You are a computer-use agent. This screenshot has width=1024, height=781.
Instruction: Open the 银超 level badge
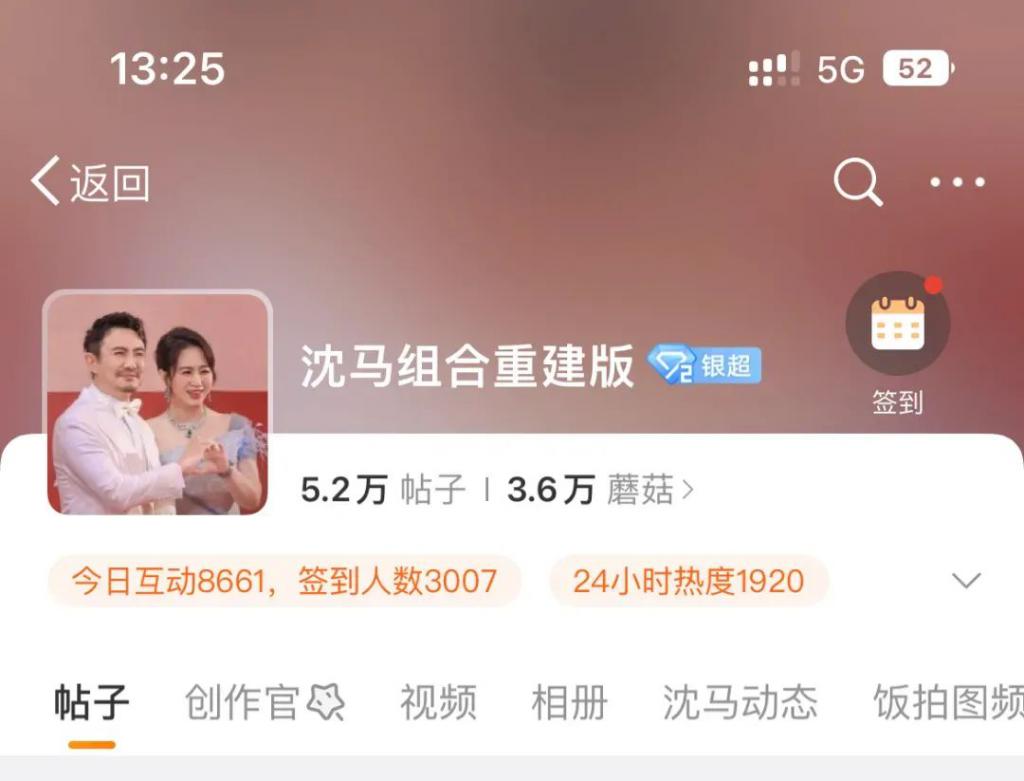coord(705,366)
